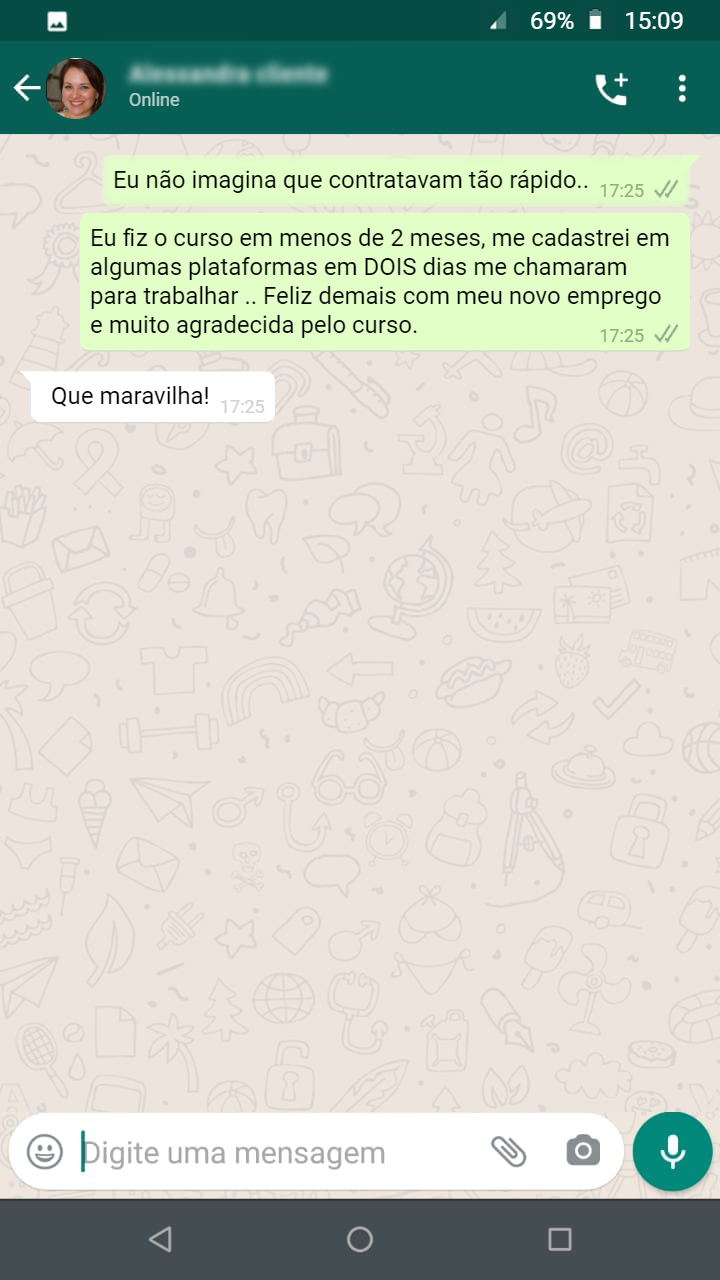
Task: Open the camera from the message bar
Action: point(583,1151)
